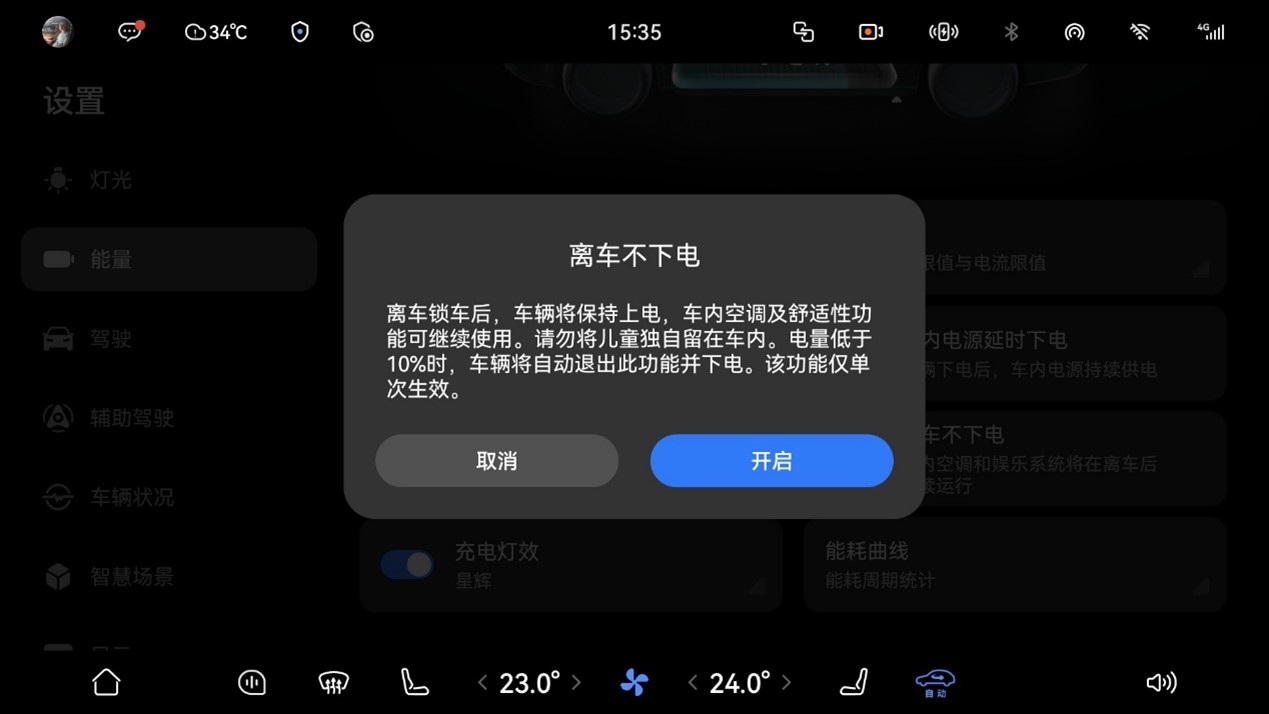Turn on the windshield defrost
Viewport: 1269px width, 714px height.
point(333,682)
